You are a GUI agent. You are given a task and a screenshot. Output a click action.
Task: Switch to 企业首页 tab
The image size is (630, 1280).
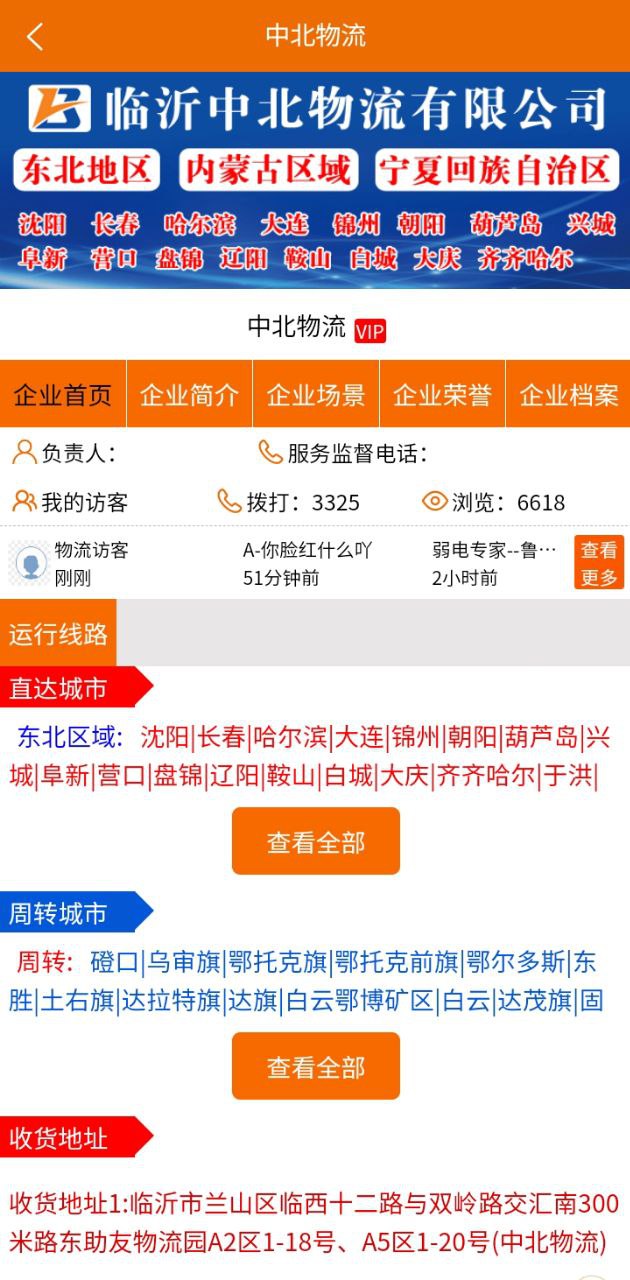click(63, 395)
